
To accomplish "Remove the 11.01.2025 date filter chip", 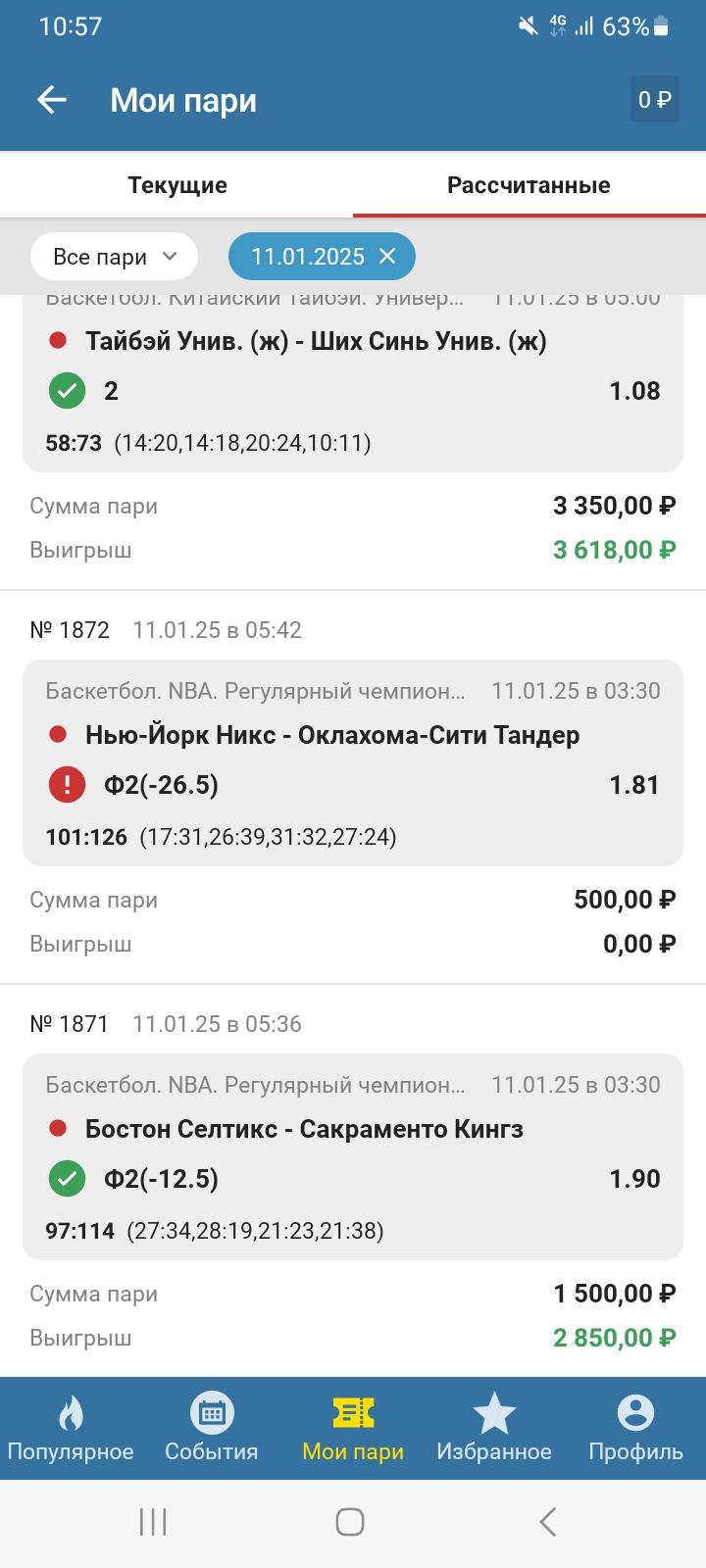I will 387,257.
